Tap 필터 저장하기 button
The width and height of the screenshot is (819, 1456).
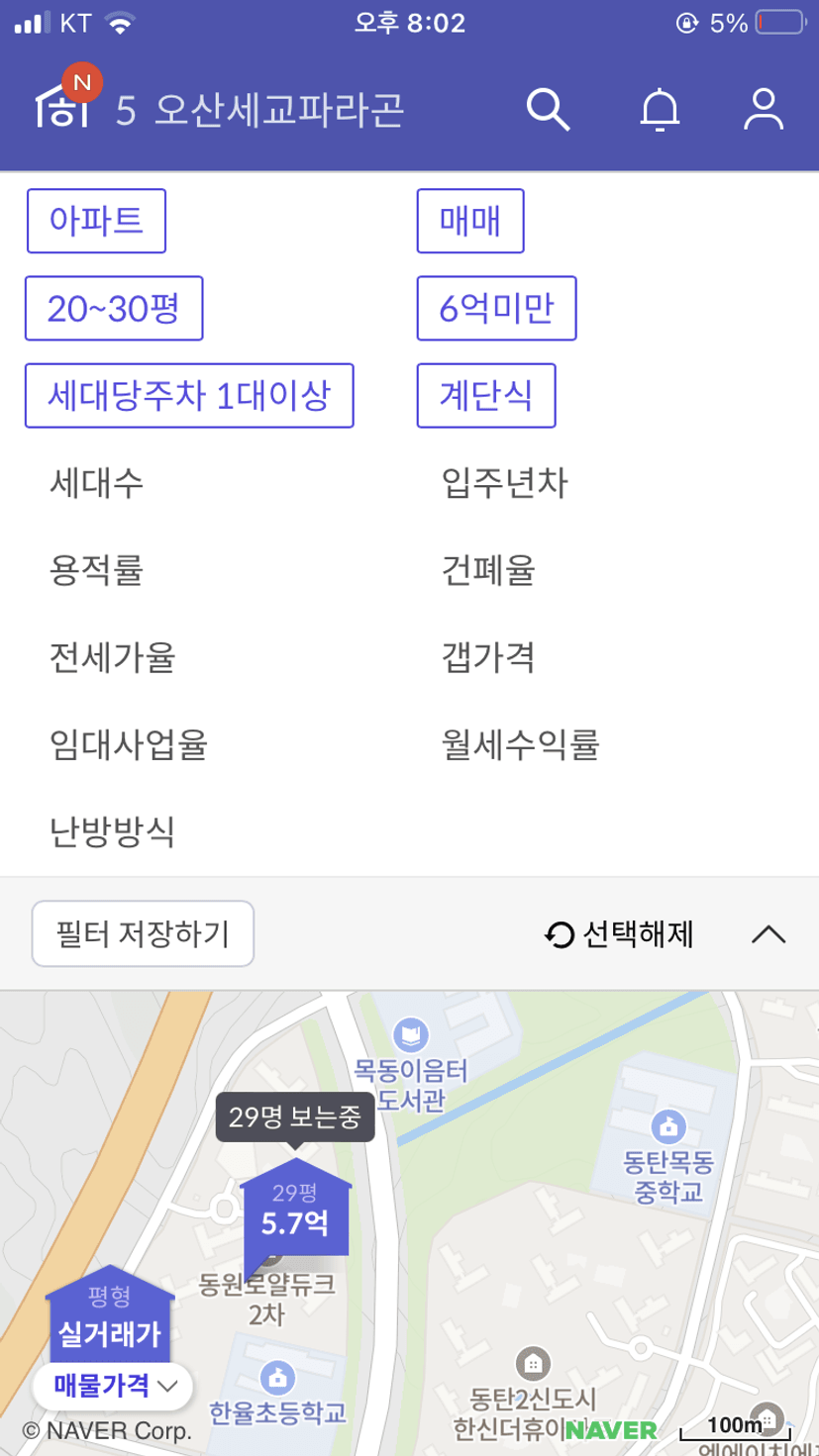143,933
